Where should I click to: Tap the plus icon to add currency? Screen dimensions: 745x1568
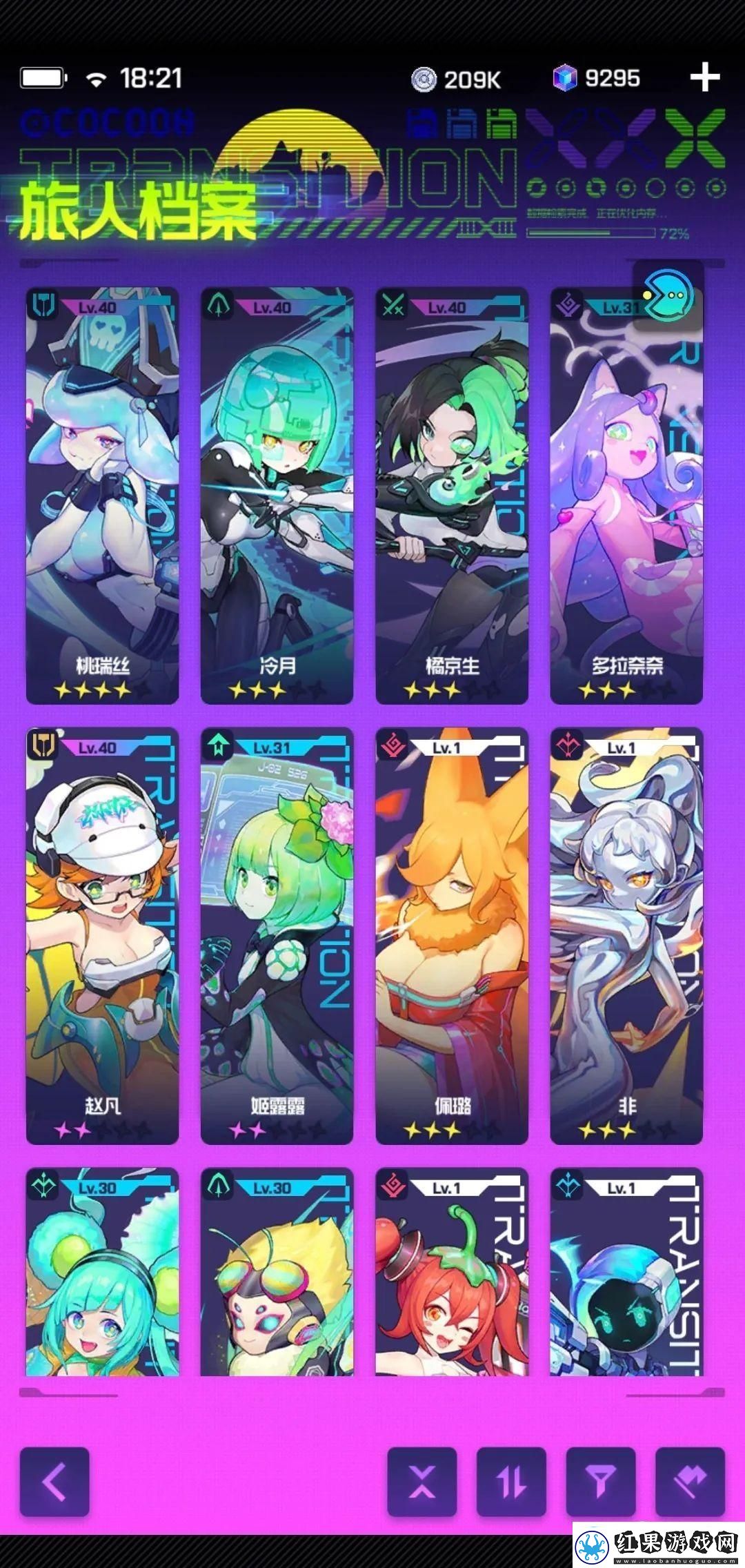click(704, 77)
